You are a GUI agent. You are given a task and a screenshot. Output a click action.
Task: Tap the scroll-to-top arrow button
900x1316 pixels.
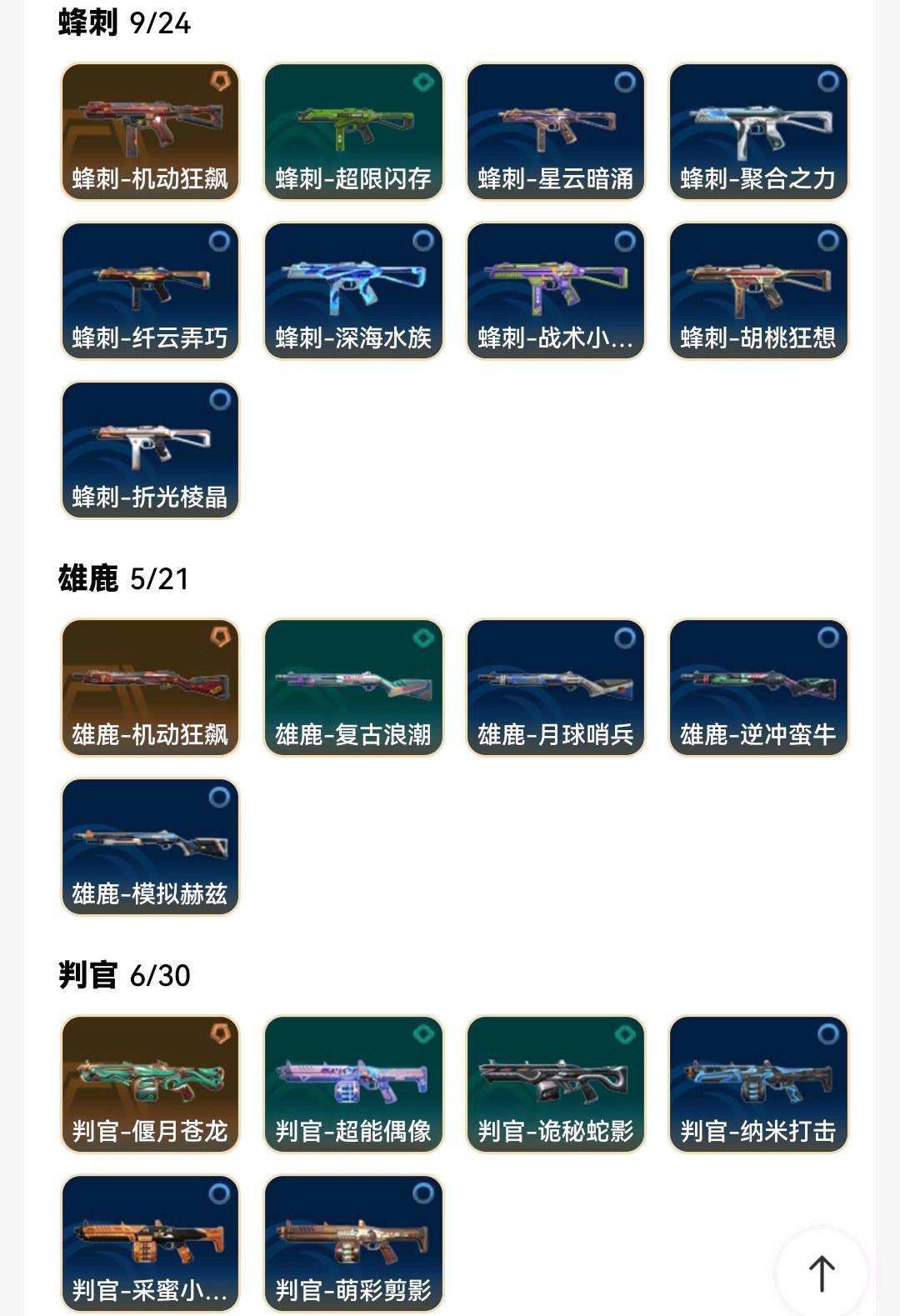click(x=822, y=1273)
